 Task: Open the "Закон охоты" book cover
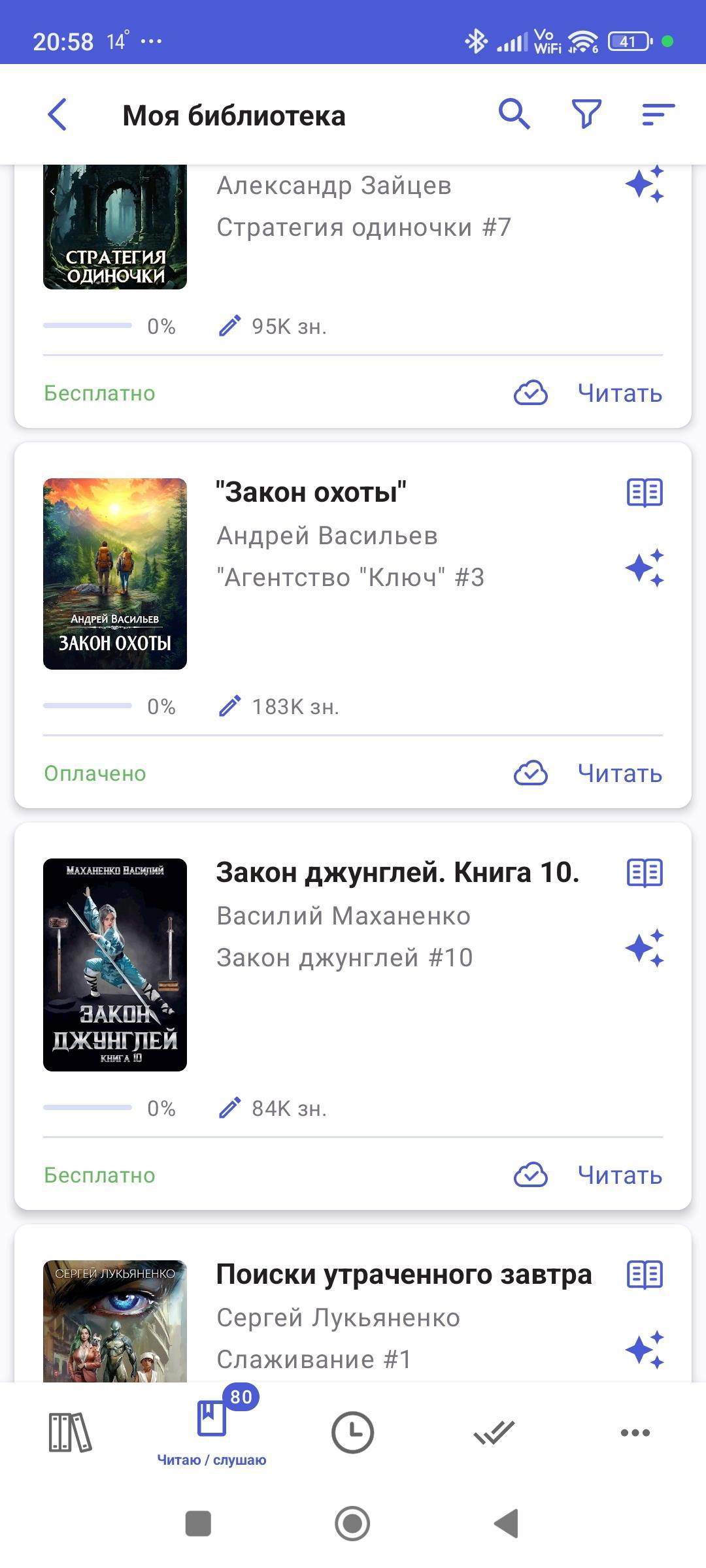point(115,574)
